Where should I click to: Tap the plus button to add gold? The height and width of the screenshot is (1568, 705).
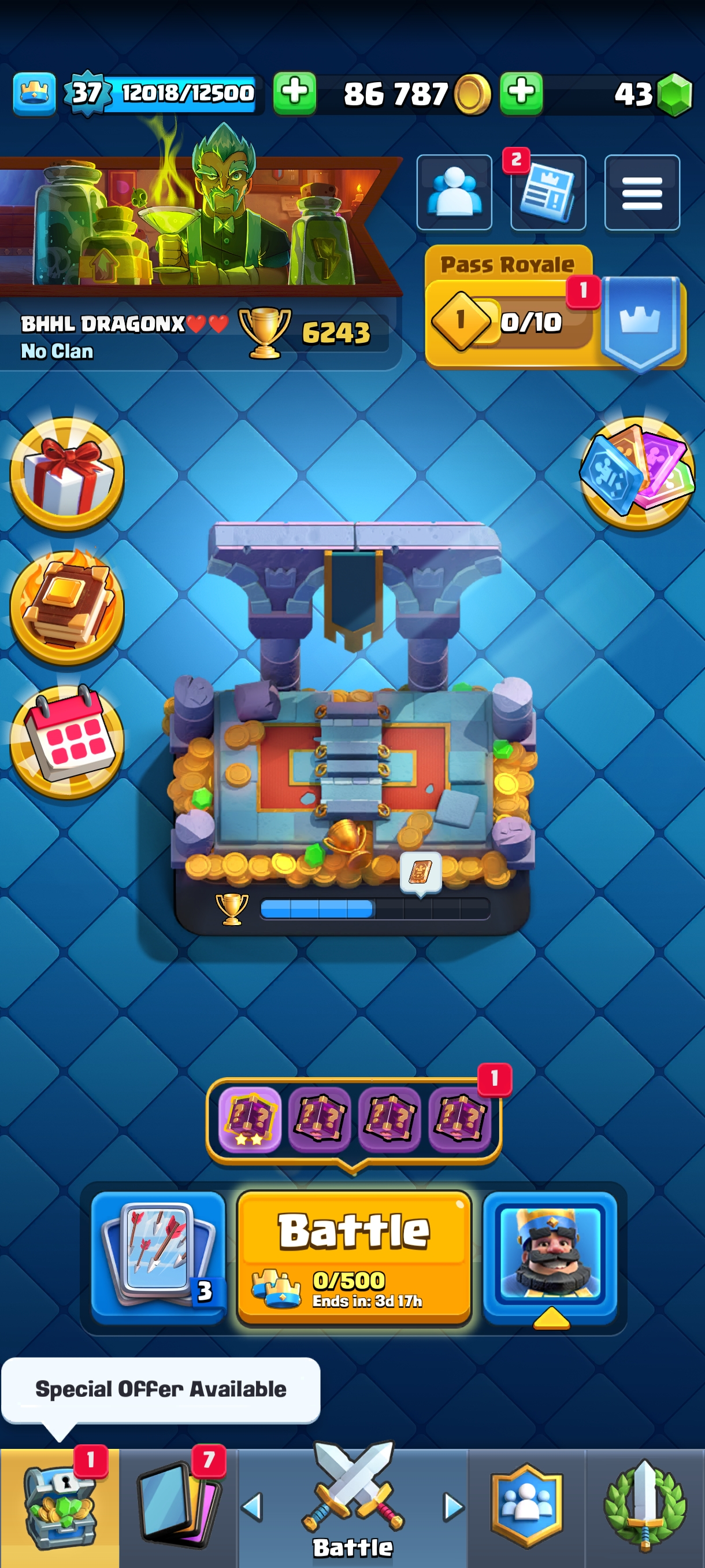pyautogui.click(x=294, y=93)
